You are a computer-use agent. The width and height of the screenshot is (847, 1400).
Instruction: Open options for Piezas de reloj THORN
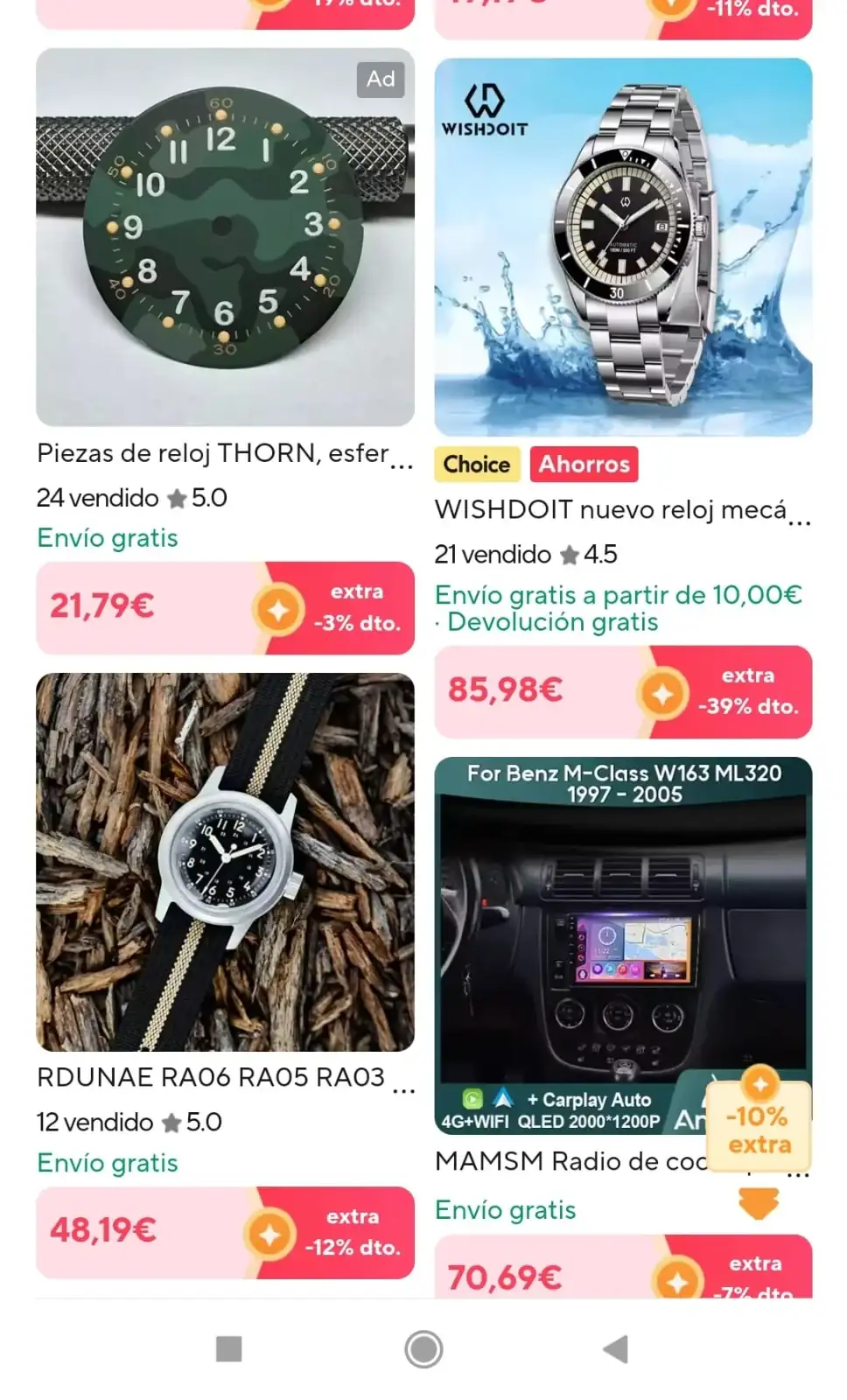402,466
